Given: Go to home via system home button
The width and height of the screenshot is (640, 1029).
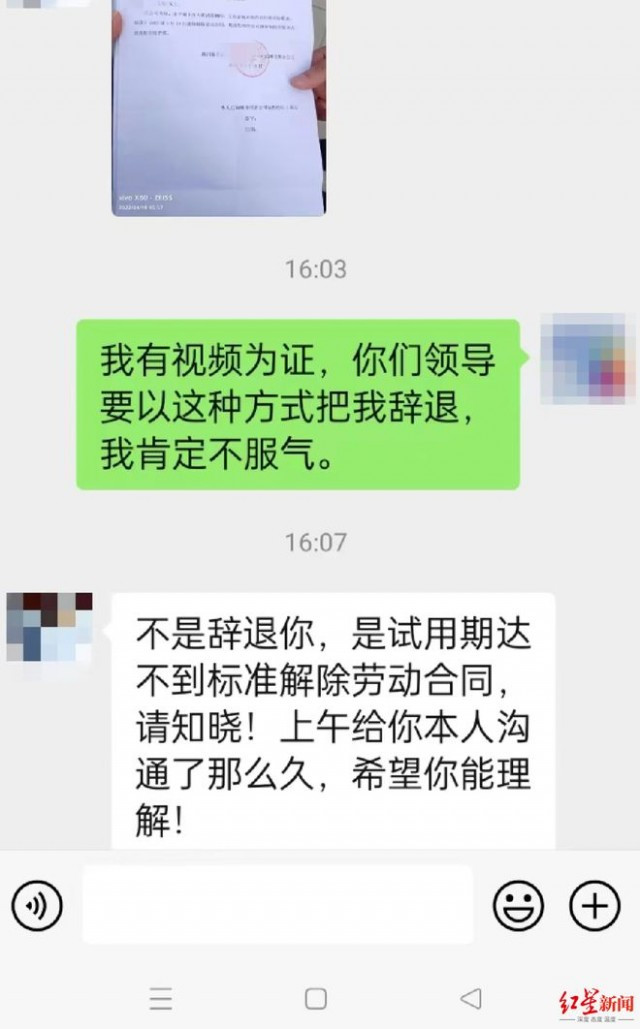Looking at the screenshot, I should 316,998.
